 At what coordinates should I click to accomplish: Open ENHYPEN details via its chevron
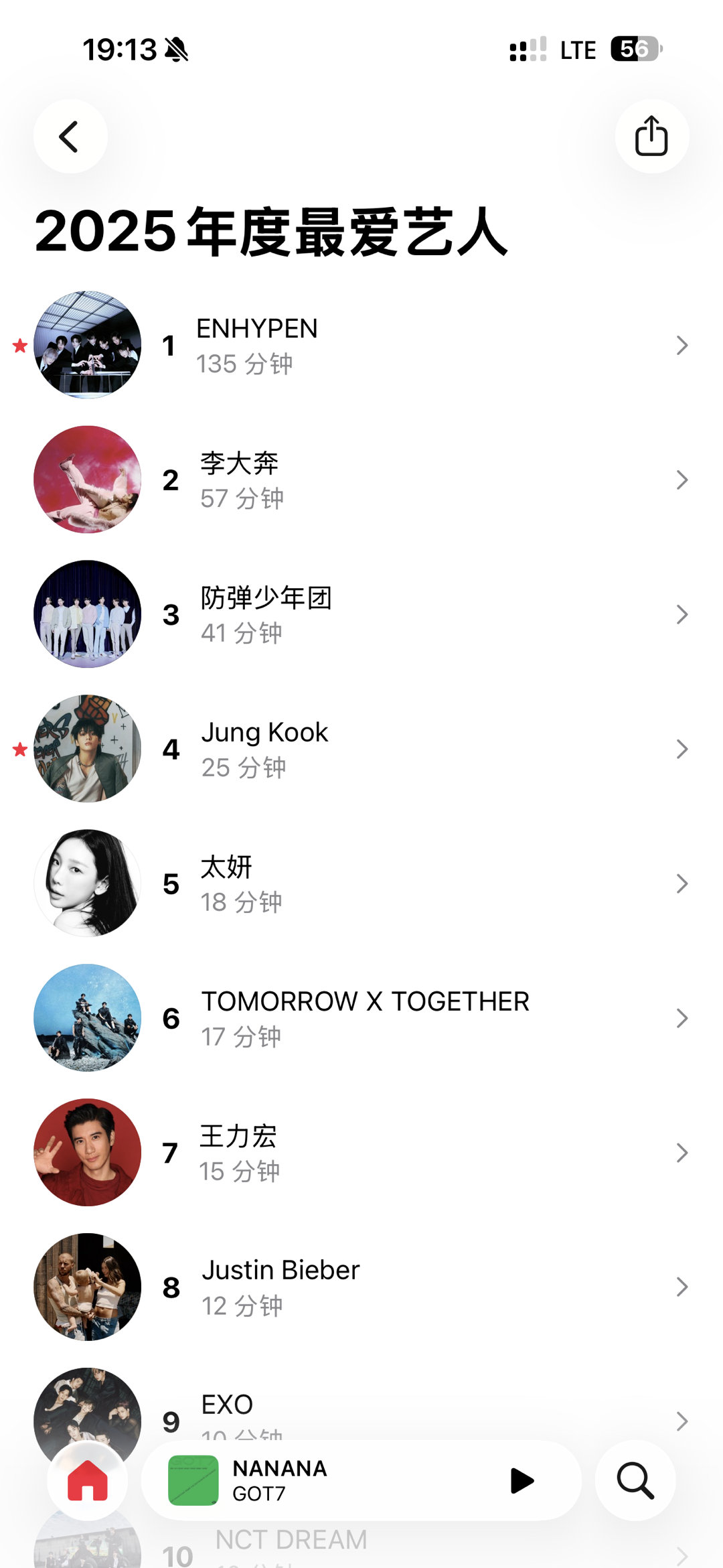coord(682,345)
